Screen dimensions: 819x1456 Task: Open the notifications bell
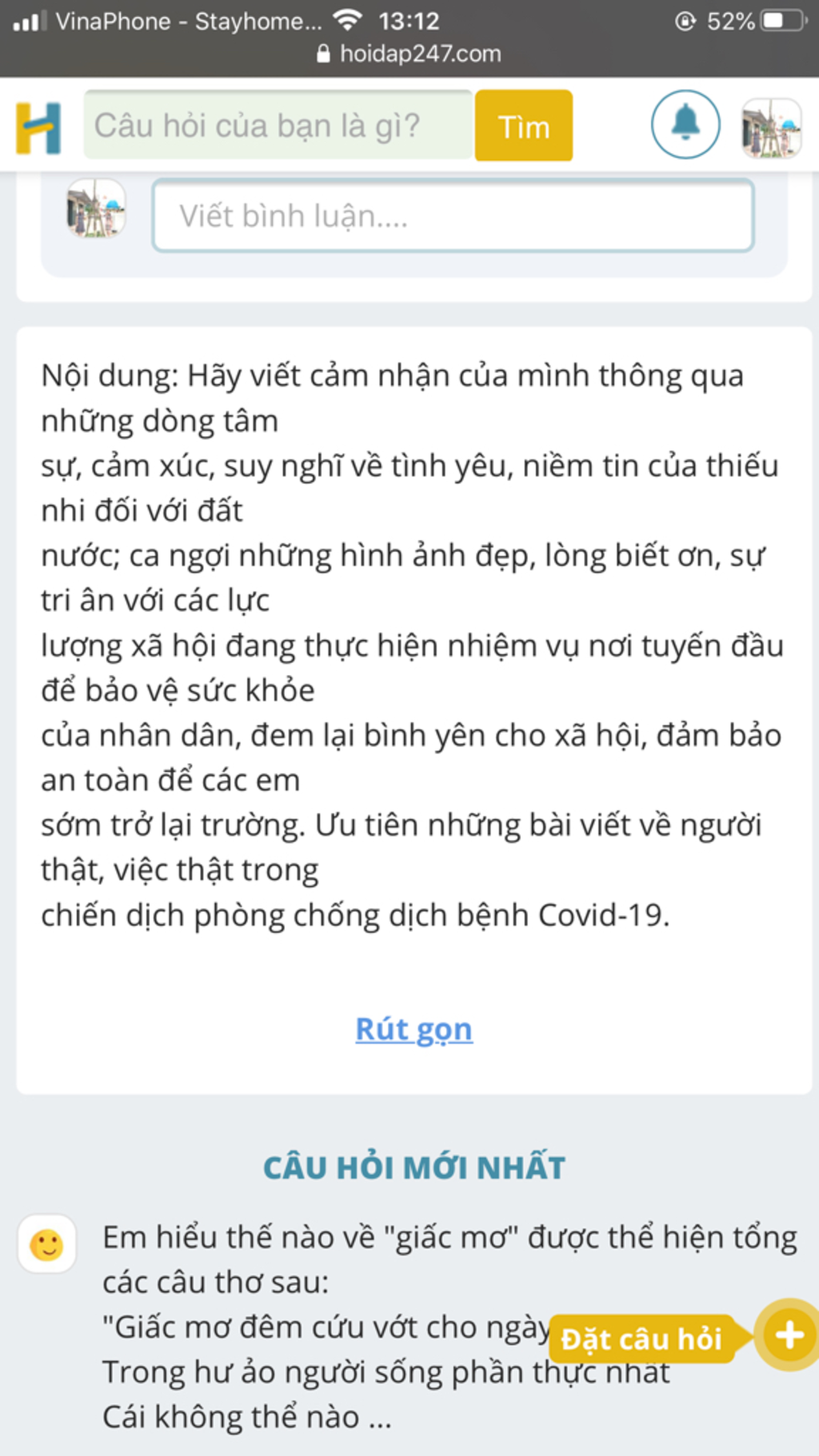(685, 125)
